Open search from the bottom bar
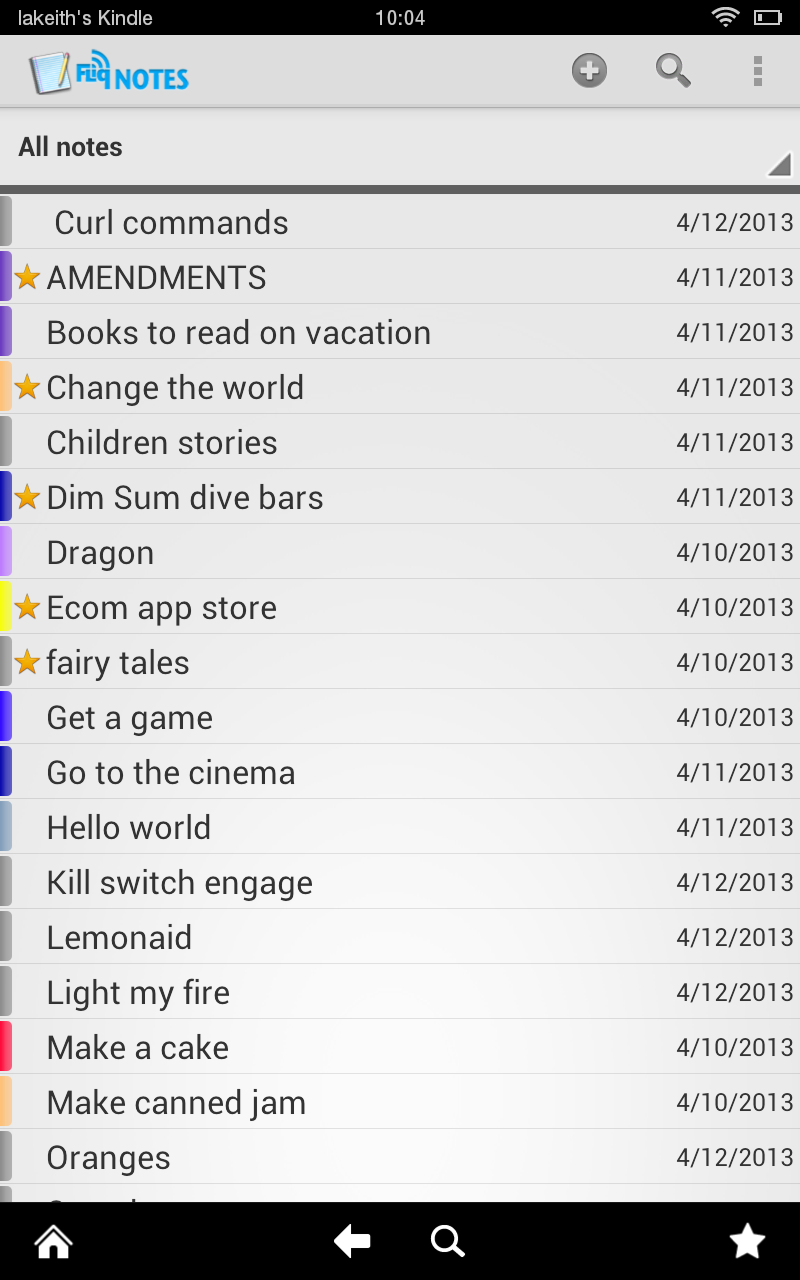Screen dimensions: 800x1280 pos(447,1240)
